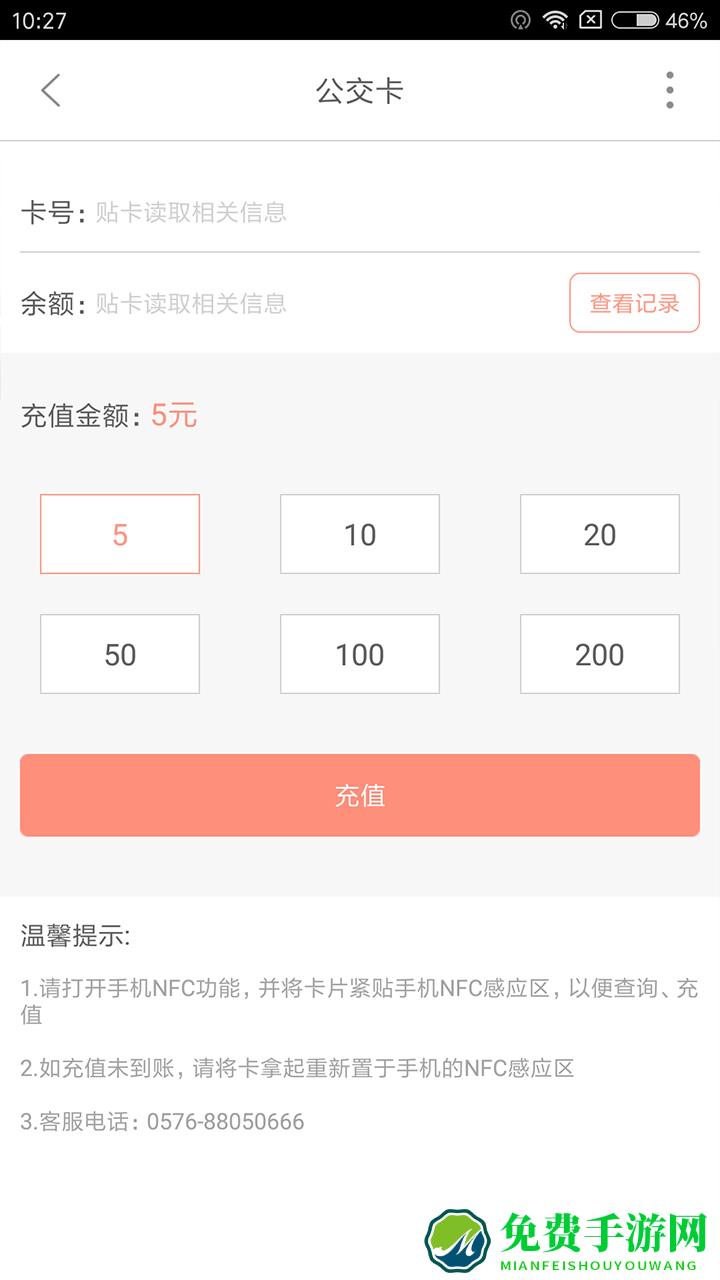Screen dimensions: 720x1280
Task: Select the 5 yuan recharge amount
Action: pyautogui.click(x=119, y=534)
